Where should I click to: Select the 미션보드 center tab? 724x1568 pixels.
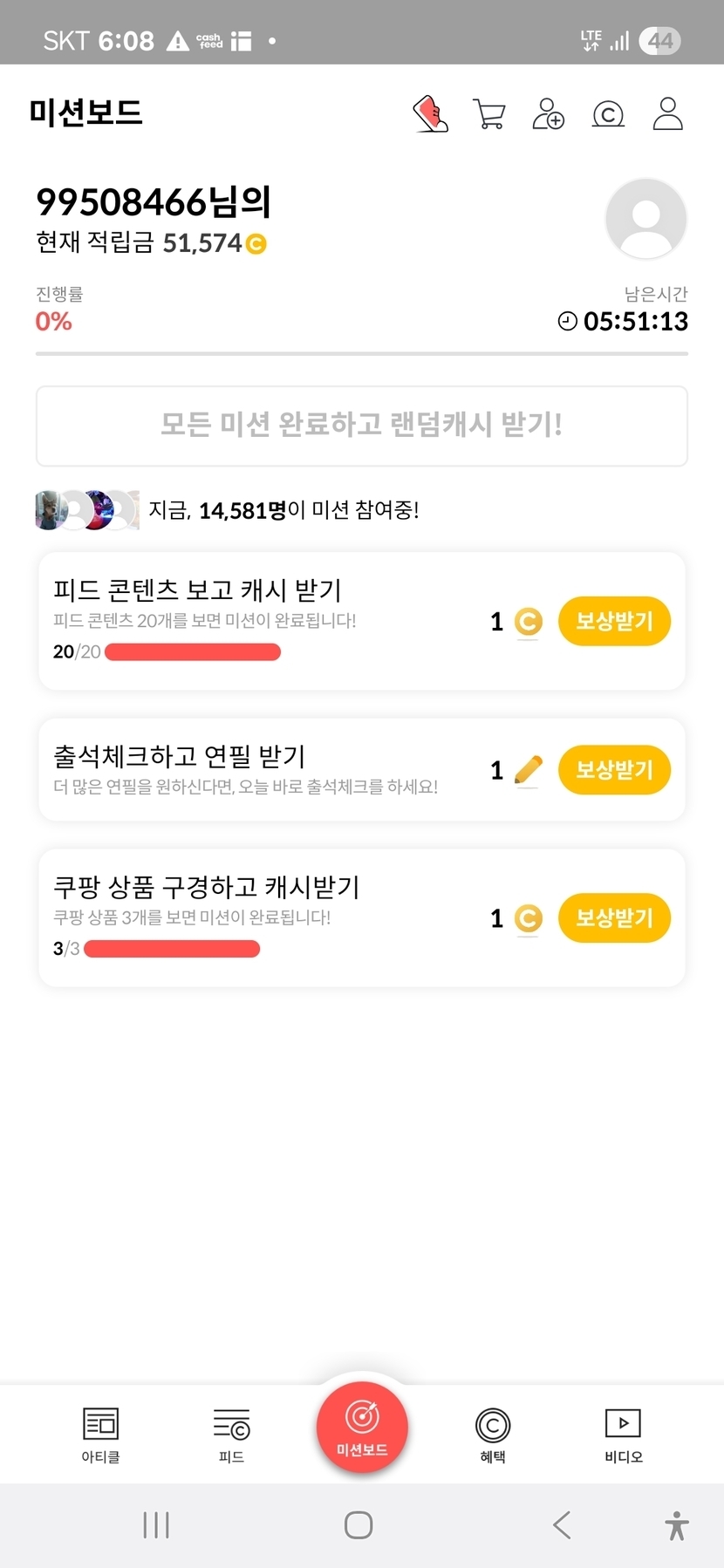point(362,1428)
